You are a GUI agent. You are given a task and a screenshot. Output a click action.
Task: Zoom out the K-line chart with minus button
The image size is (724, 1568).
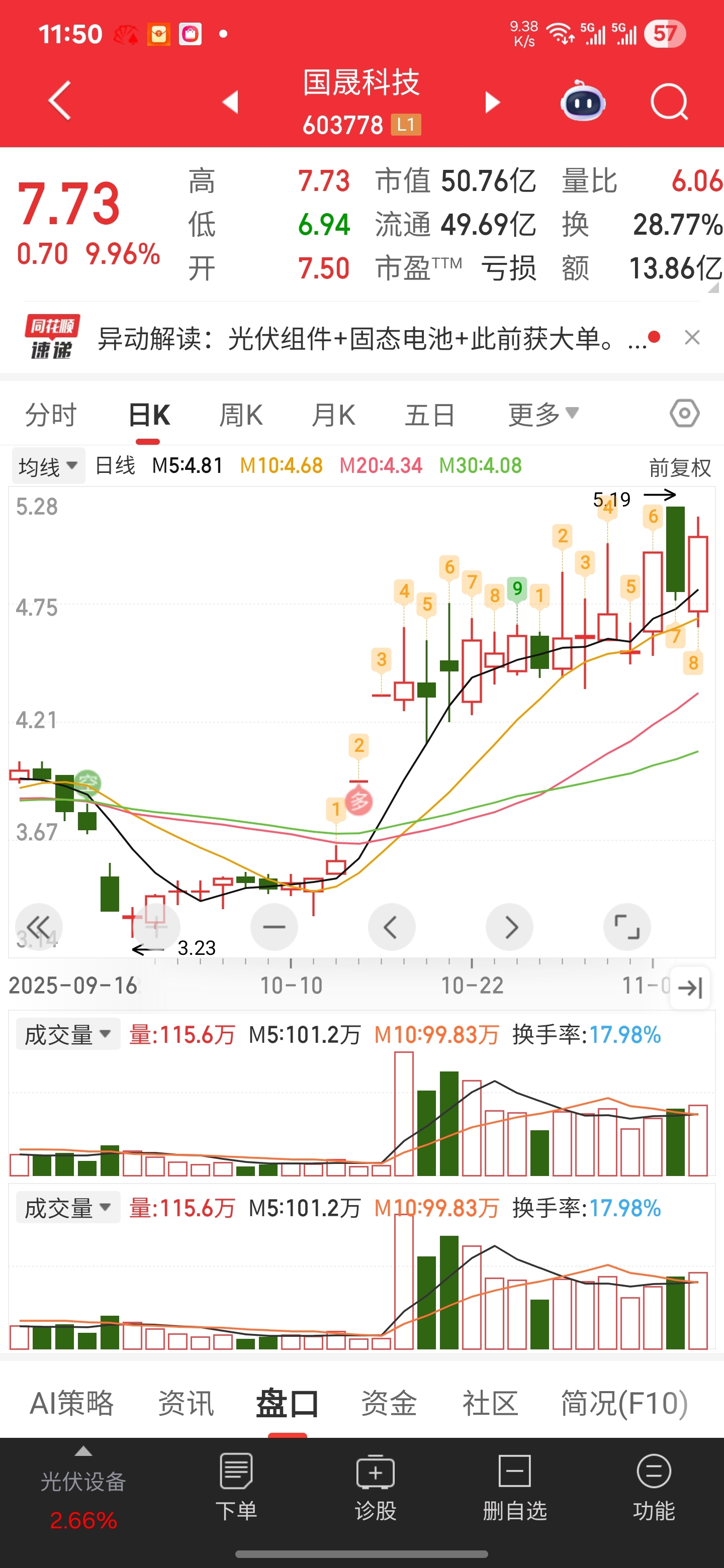click(274, 927)
